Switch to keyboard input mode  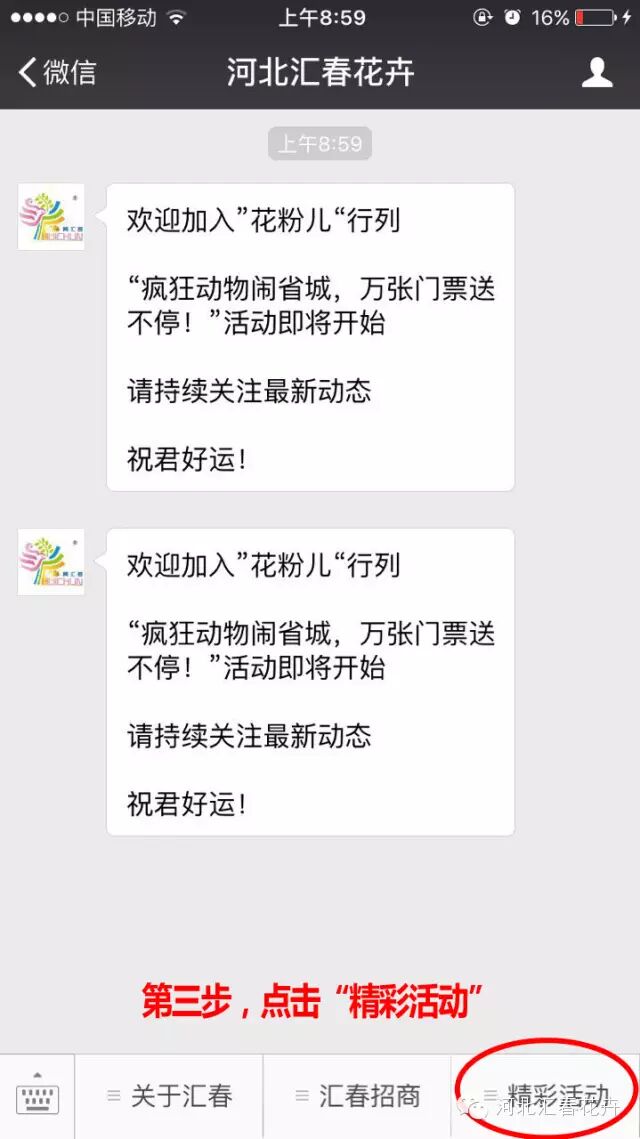(37, 1096)
